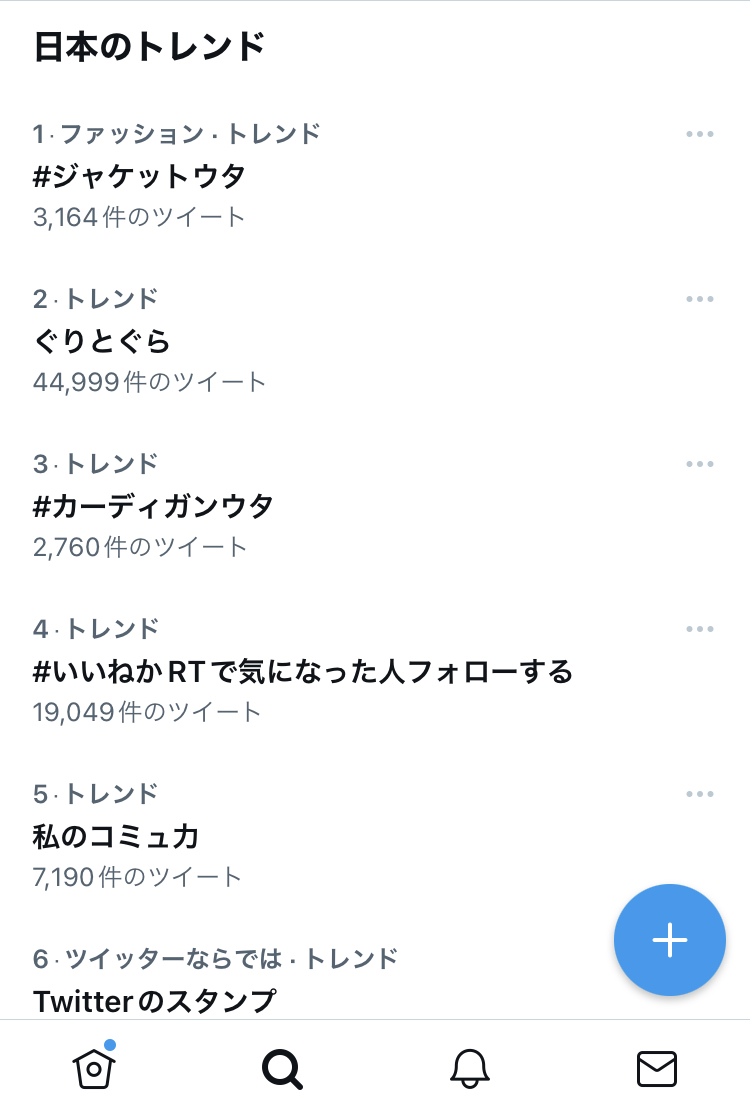Open the #いいねかRTで気になった人フォローする trend

303,671
